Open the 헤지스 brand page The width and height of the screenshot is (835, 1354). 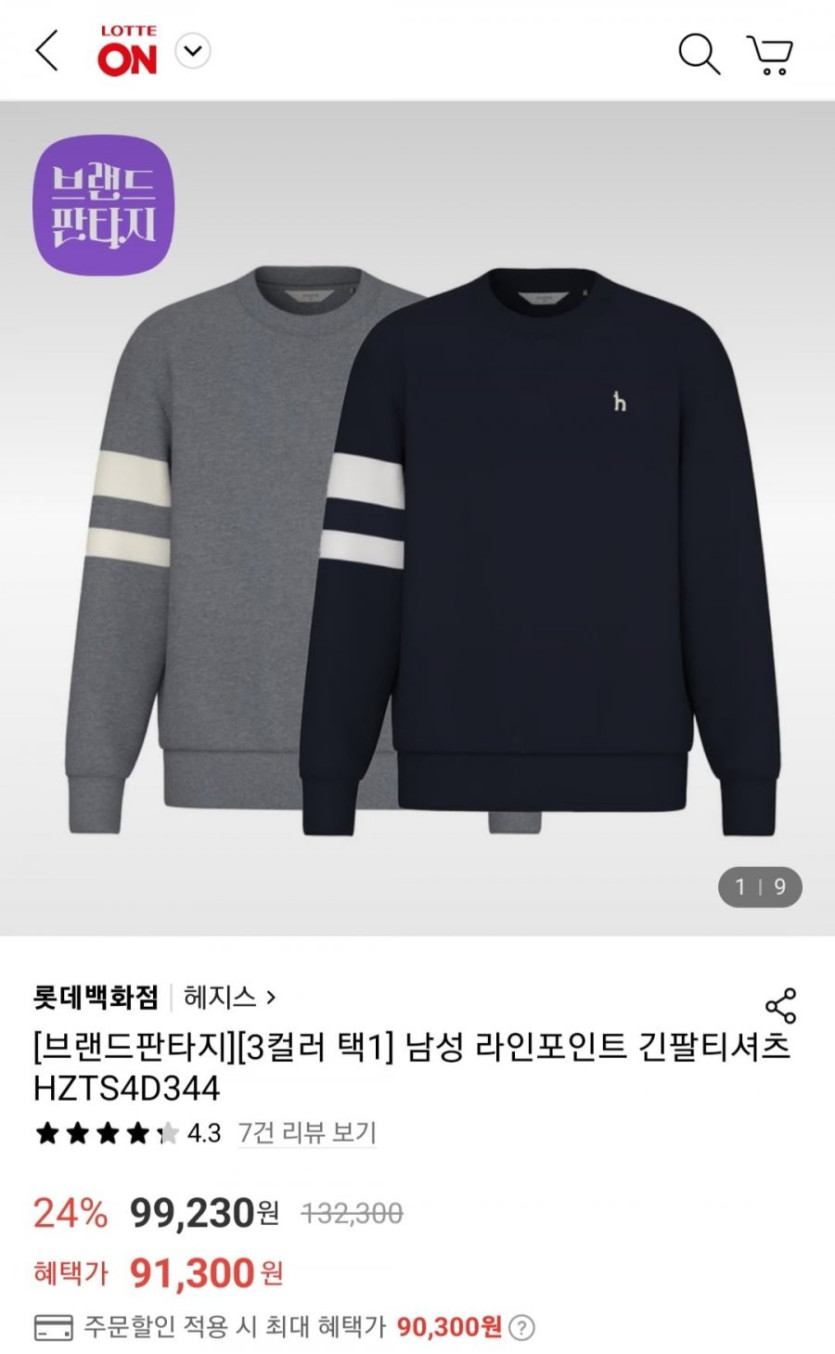pyautogui.click(x=230, y=997)
